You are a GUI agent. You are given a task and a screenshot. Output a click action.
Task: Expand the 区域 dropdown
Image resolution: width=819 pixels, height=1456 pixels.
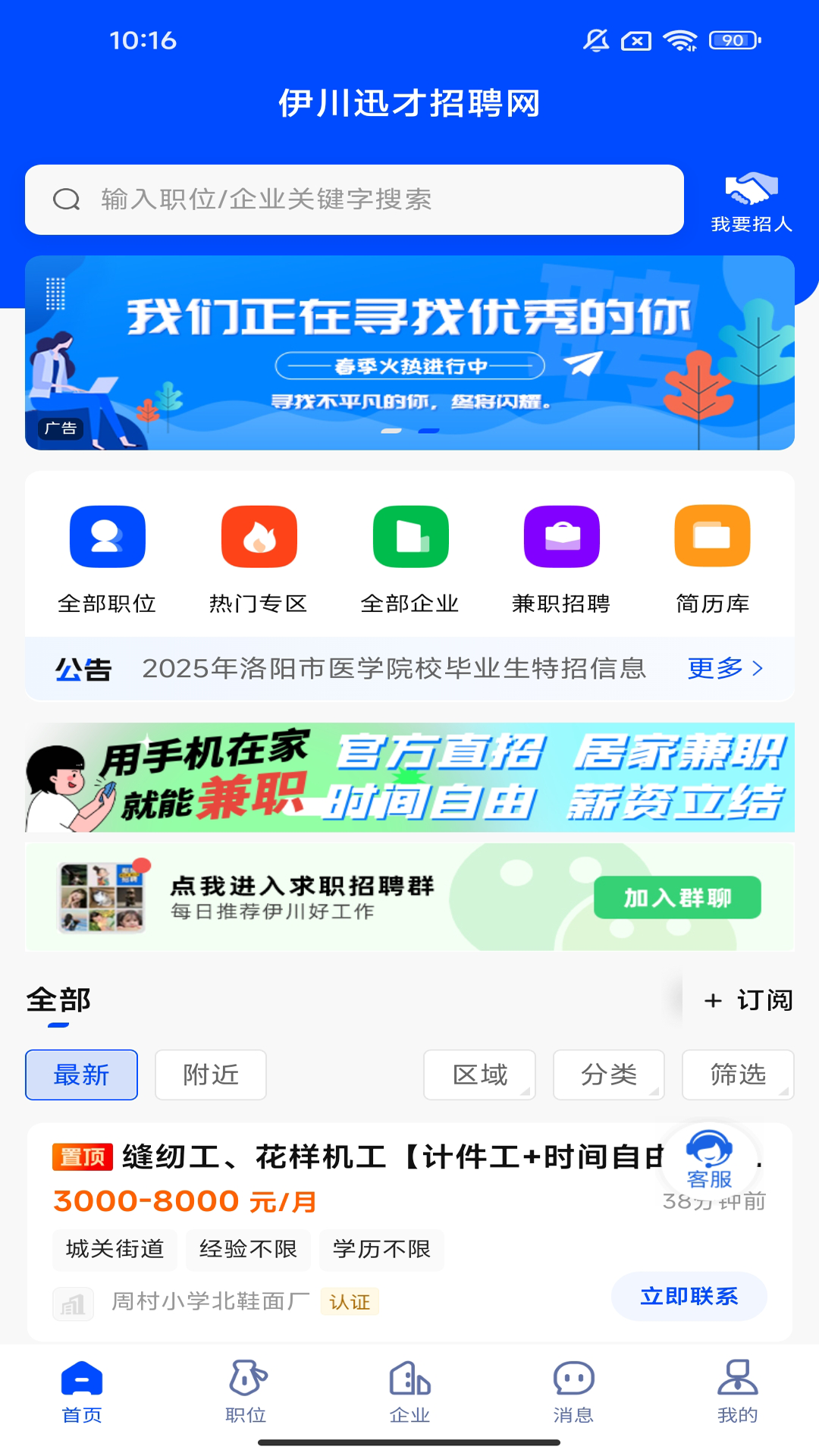[x=479, y=1075]
